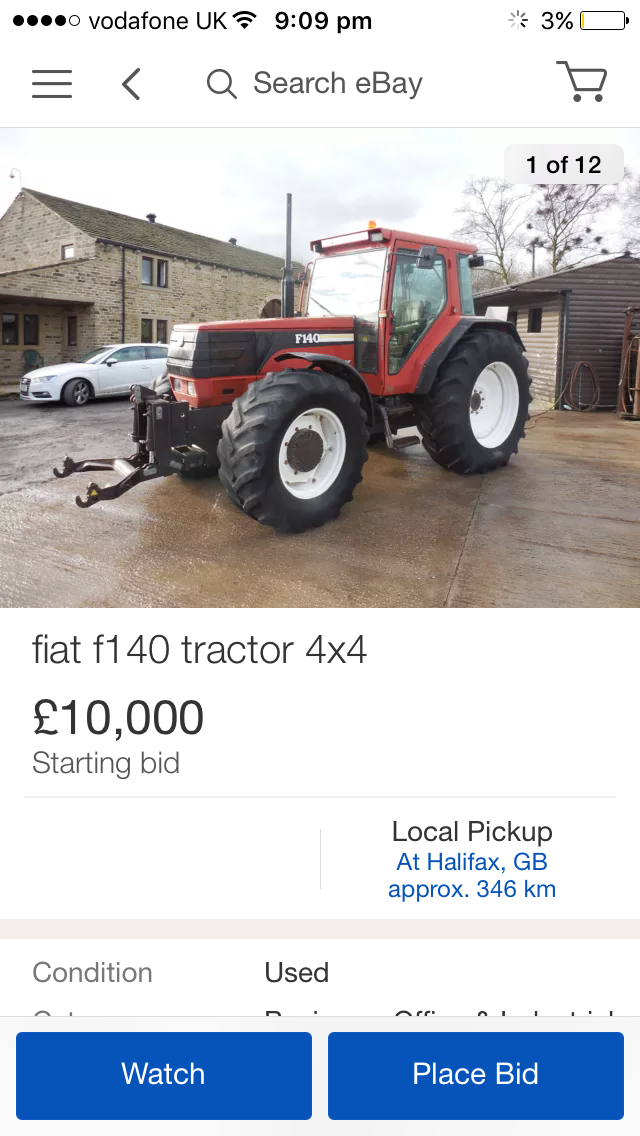Open the hamburger menu
The height and width of the screenshot is (1136, 640).
[x=52, y=83]
